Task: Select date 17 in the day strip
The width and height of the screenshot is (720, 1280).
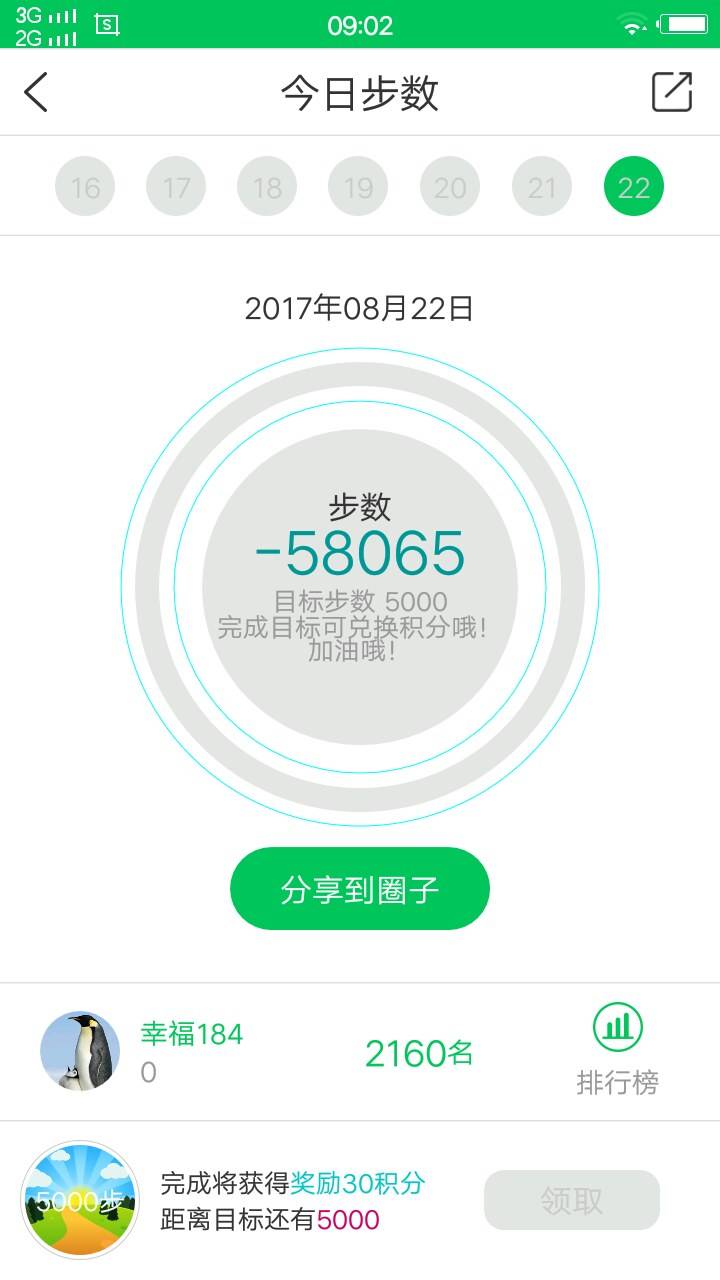Action: coord(176,187)
